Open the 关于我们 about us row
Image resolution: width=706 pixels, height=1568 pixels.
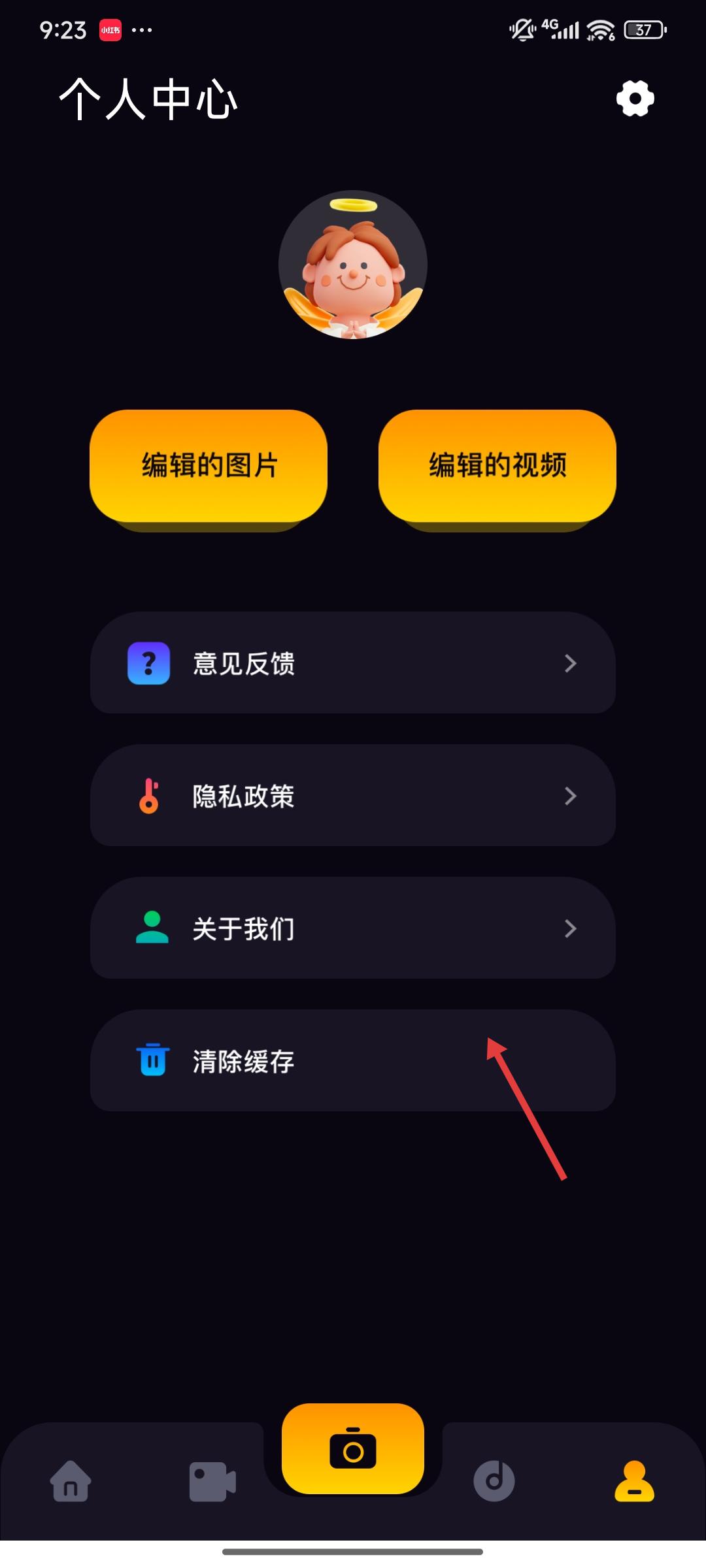click(x=353, y=928)
